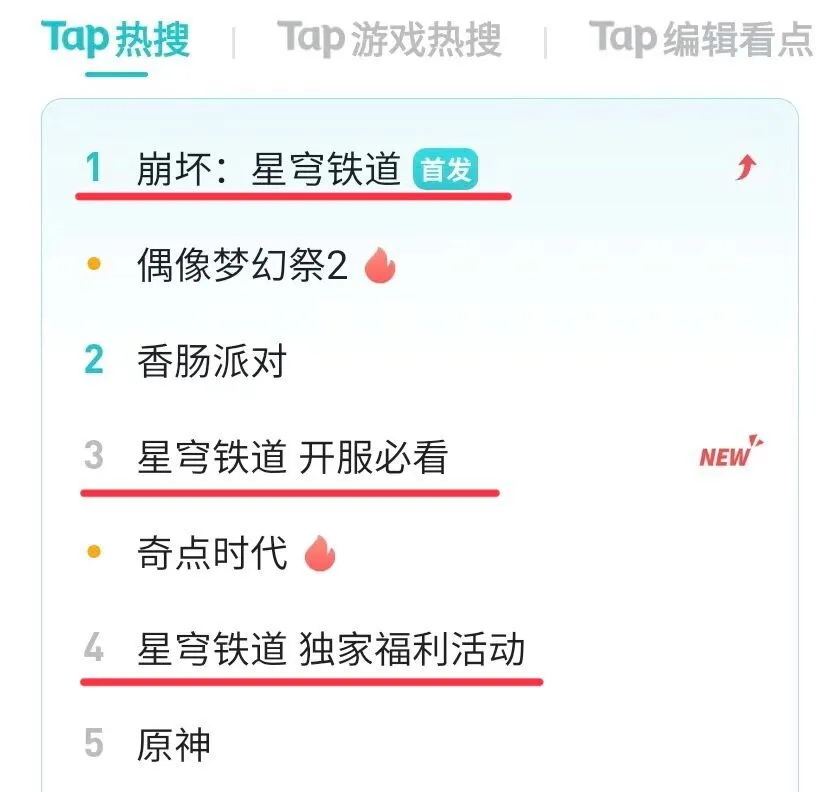
Task: Open 星穹铁道 独家福利活动 entry
Action: click(x=330, y=649)
